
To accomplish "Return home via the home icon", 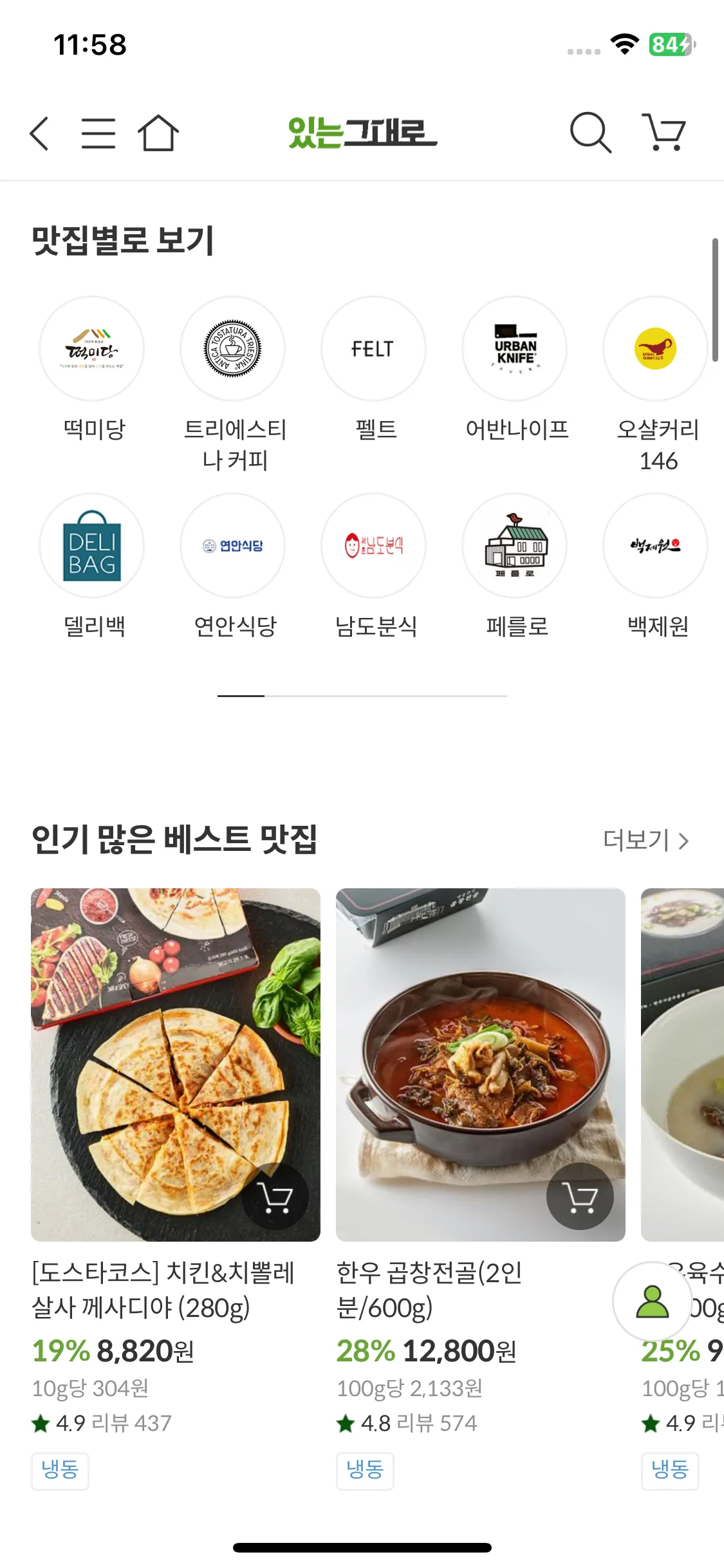I will [x=158, y=133].
